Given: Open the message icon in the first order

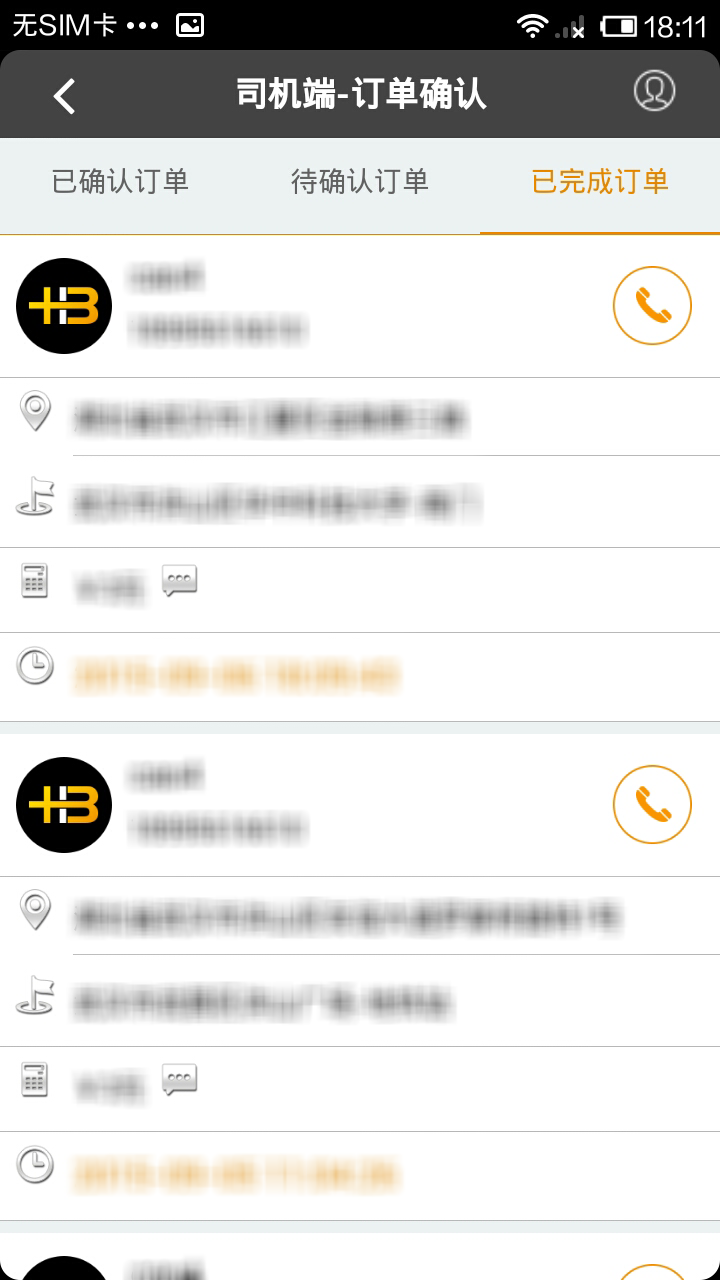Looking at the screenshot, I should tap(180, 581).
